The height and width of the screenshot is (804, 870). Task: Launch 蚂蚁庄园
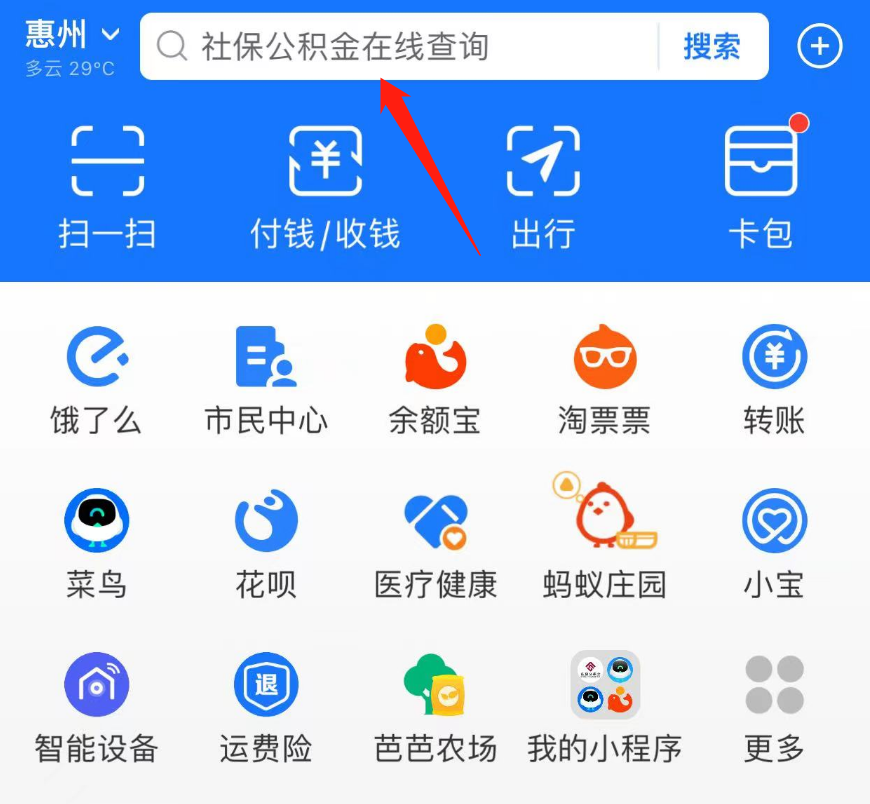604,541
